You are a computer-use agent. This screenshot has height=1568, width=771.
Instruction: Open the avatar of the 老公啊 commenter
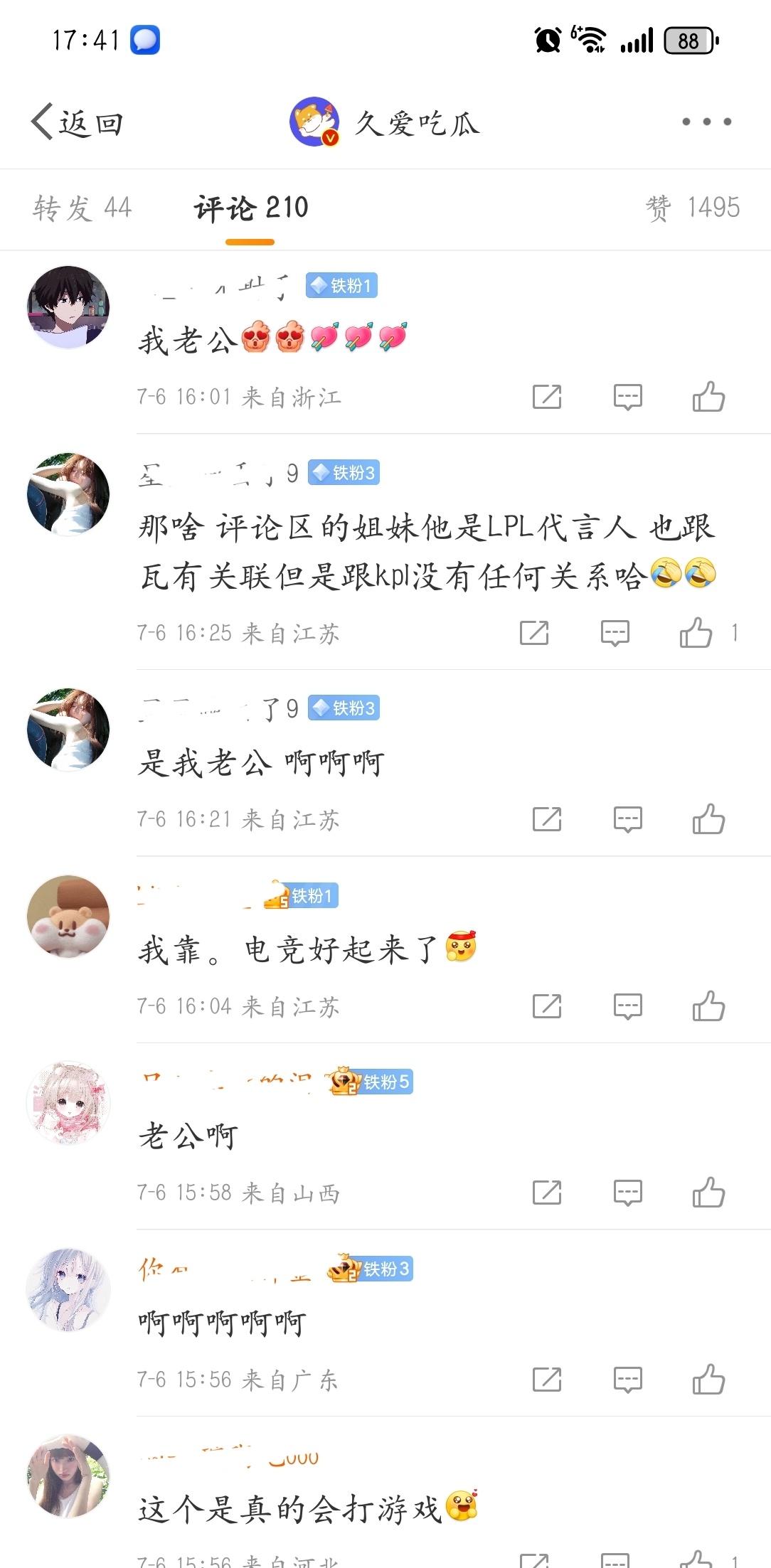[x=68, y=1103]
